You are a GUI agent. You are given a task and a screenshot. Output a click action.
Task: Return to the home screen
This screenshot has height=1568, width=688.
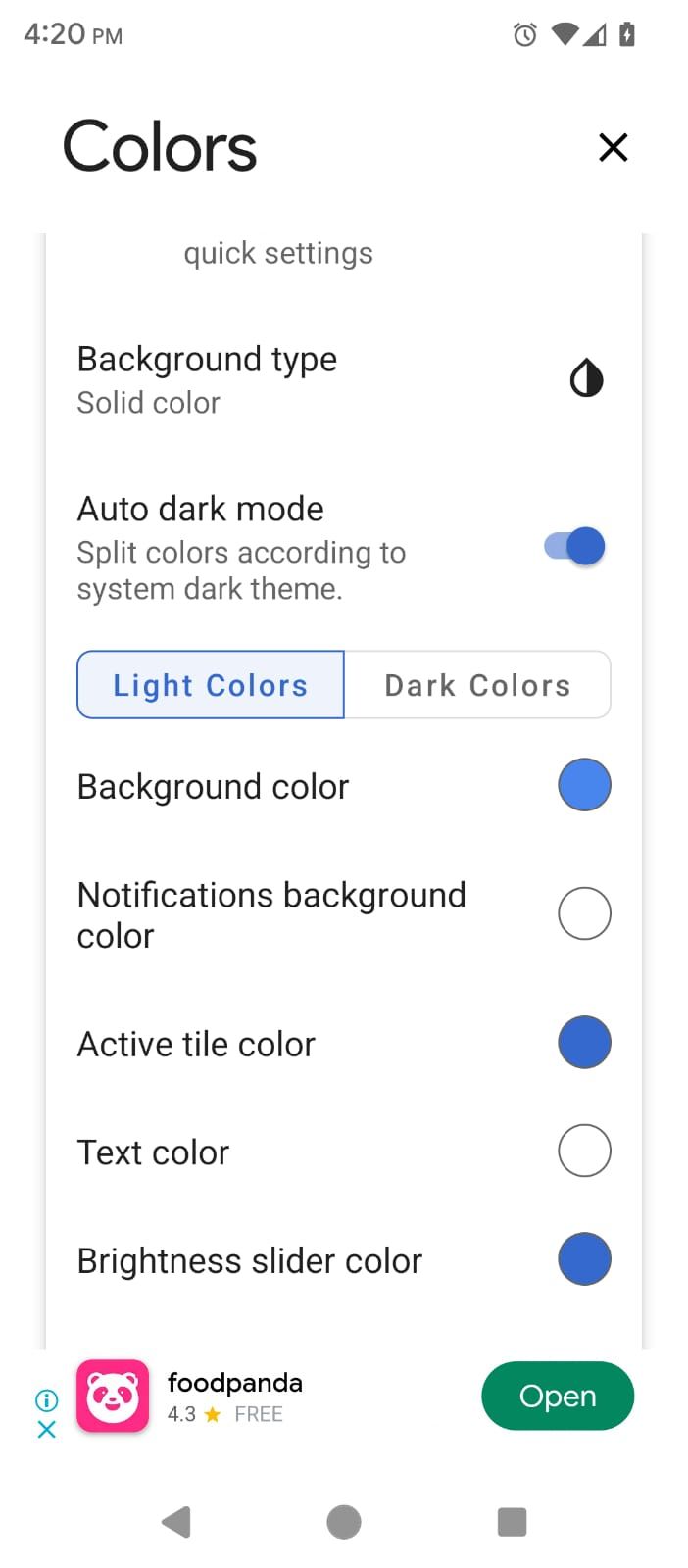point(344,1522)
